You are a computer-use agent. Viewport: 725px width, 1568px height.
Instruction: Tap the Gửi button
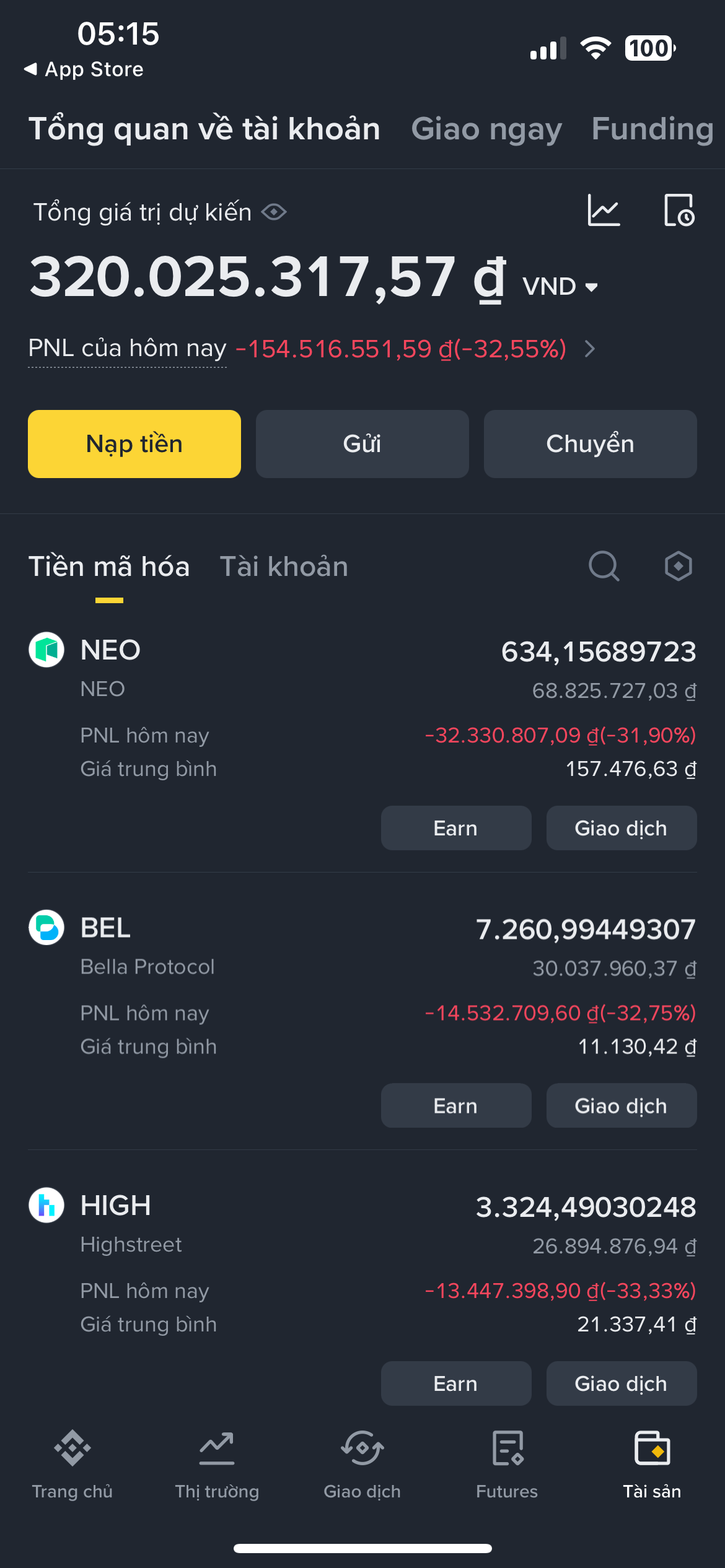pyautogui.click(x=362, y=444)
